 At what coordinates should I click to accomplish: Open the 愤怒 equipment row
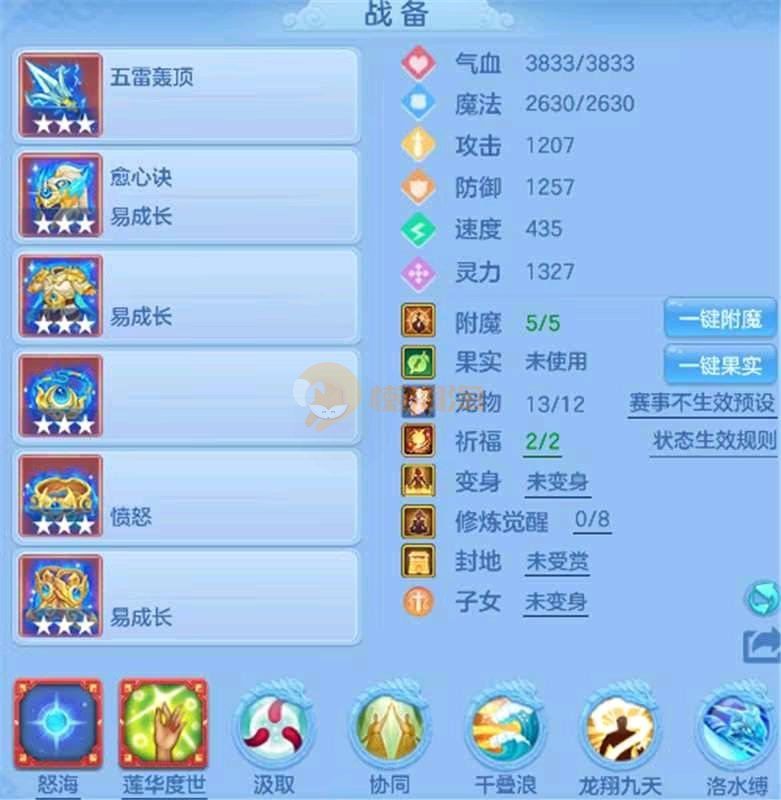[x=186, y=497]
